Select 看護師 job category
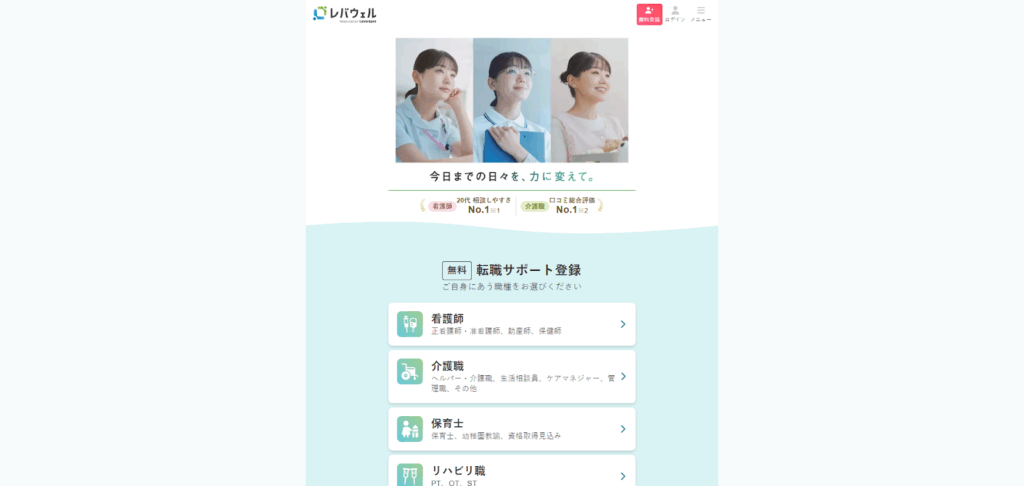This screenshot has height=486, width=1024. 511,324
